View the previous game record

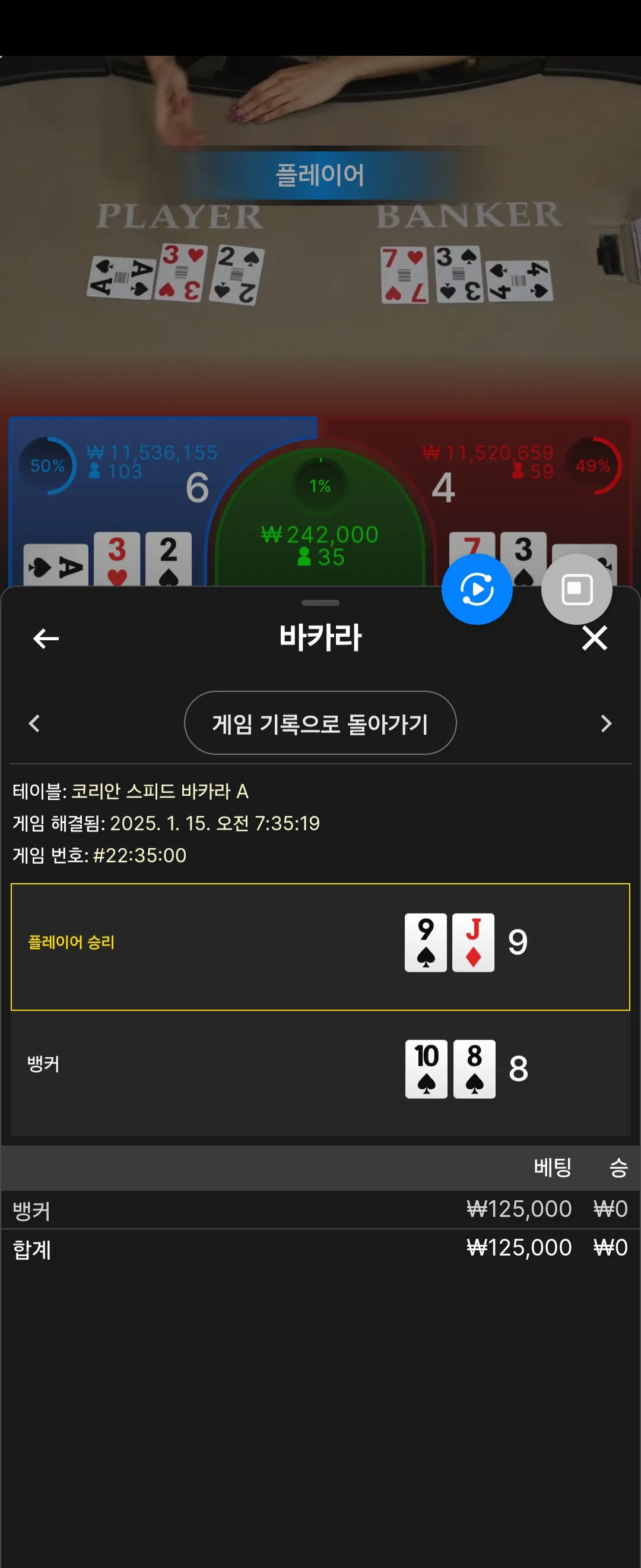(34, 723)
